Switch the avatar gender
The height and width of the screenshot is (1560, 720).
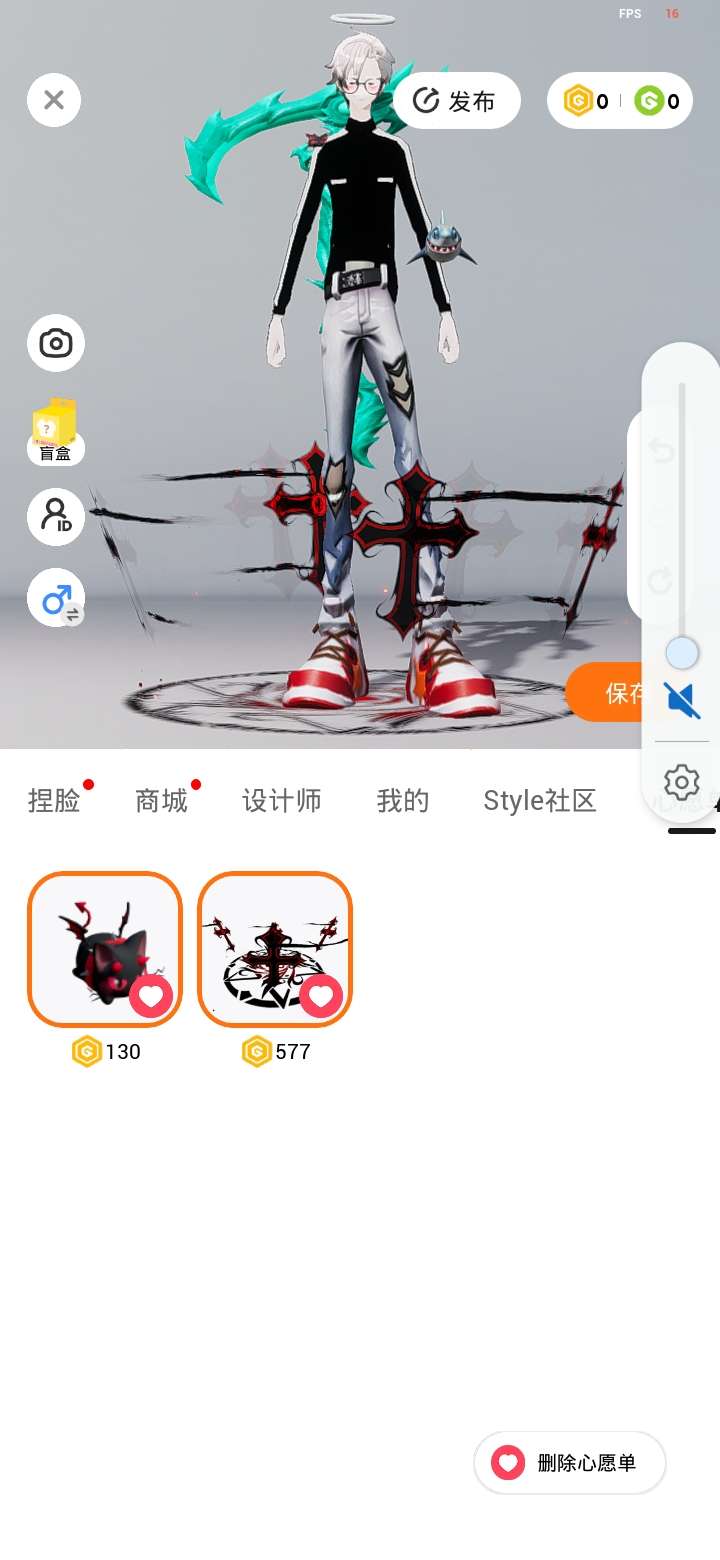coord(56,600)
